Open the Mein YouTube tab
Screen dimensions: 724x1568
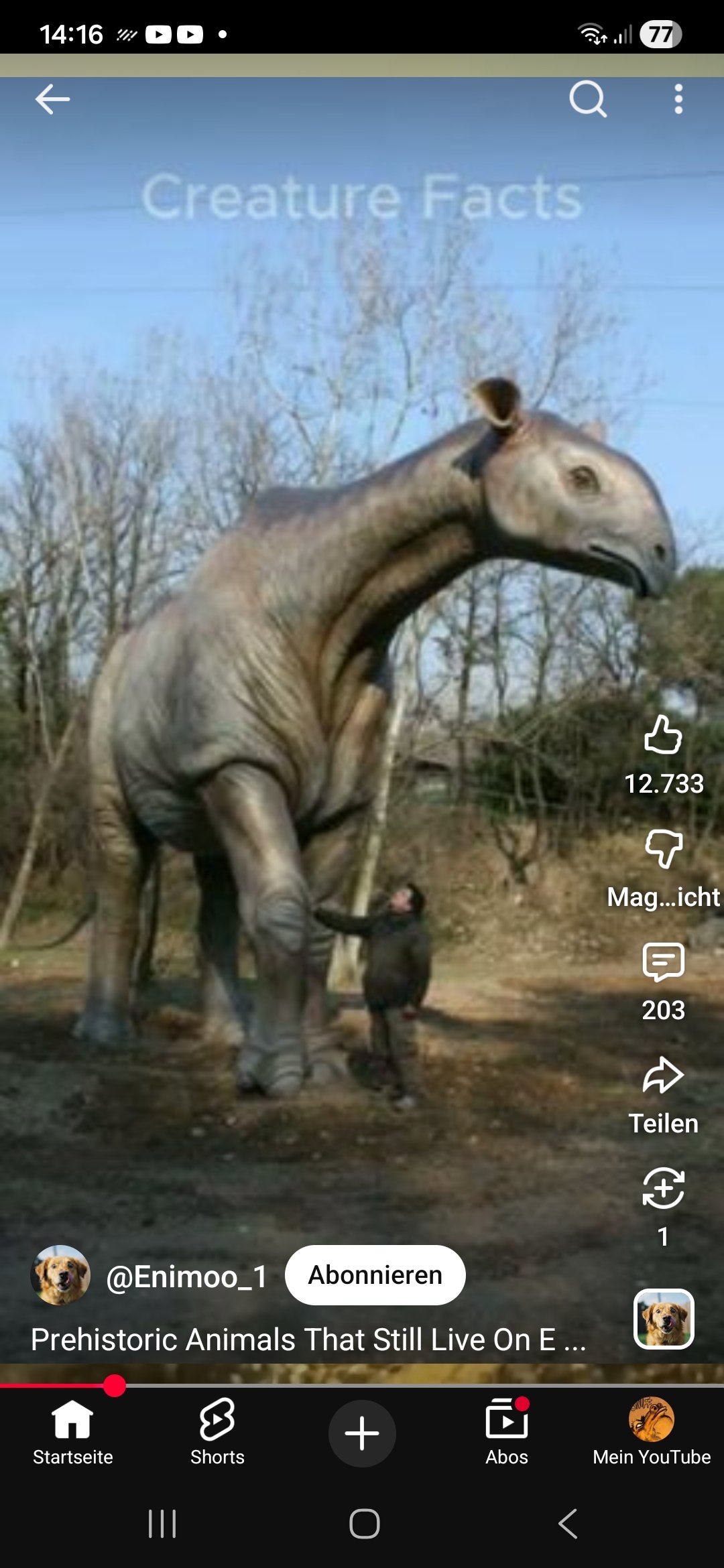click(x=652, y=1432)
